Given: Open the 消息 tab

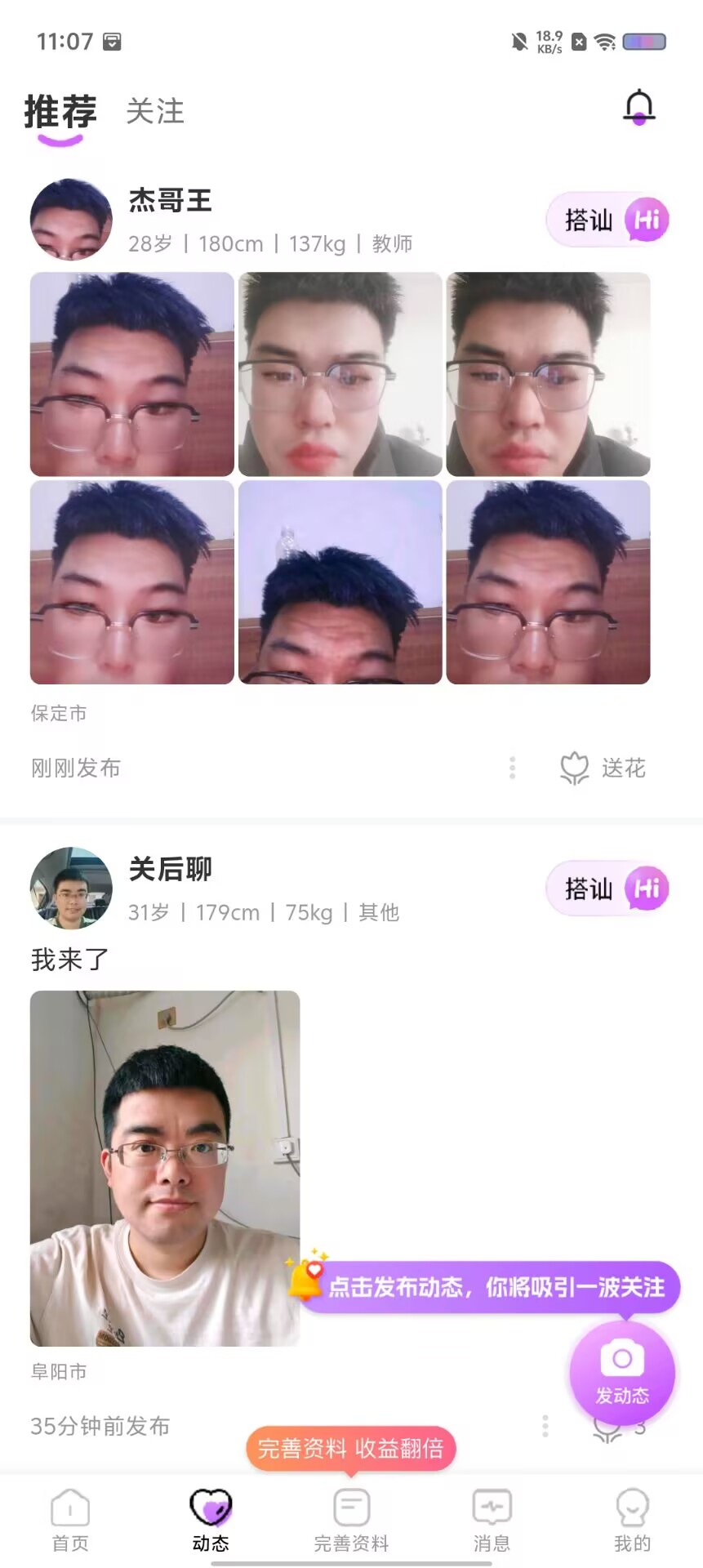Looking at the screenshot, I should pyautogui.click(x=492, y=1520).
